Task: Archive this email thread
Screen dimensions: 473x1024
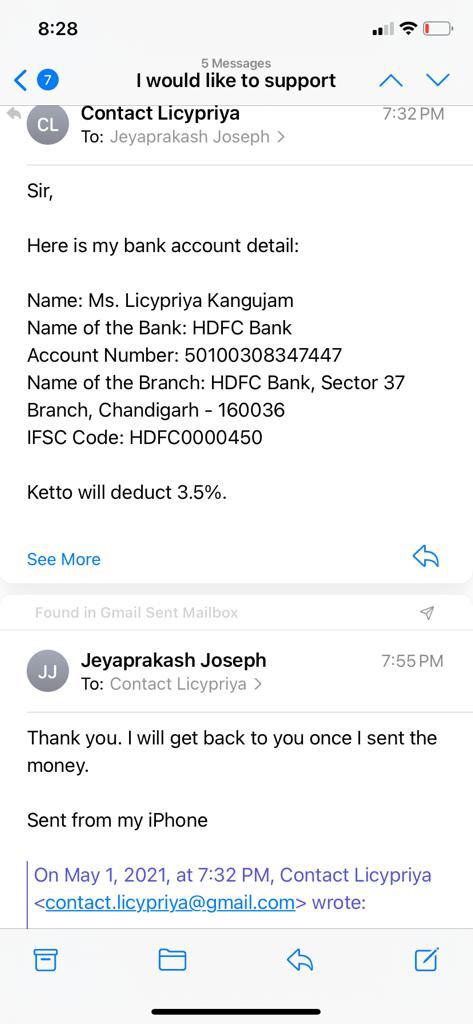Action: [46, 959]
